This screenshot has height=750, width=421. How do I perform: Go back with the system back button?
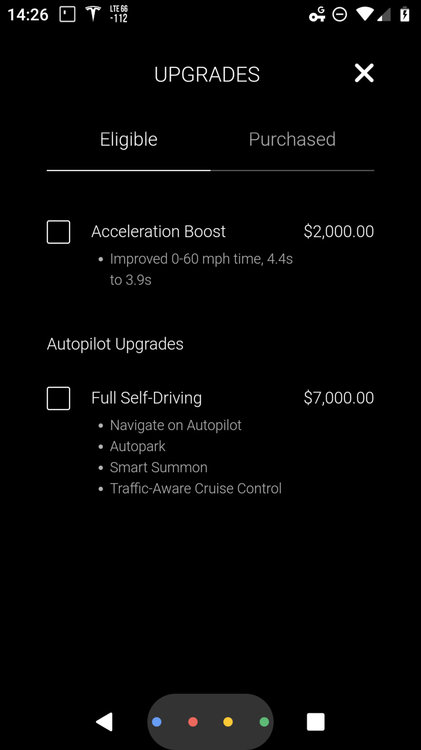click(104, 722)
